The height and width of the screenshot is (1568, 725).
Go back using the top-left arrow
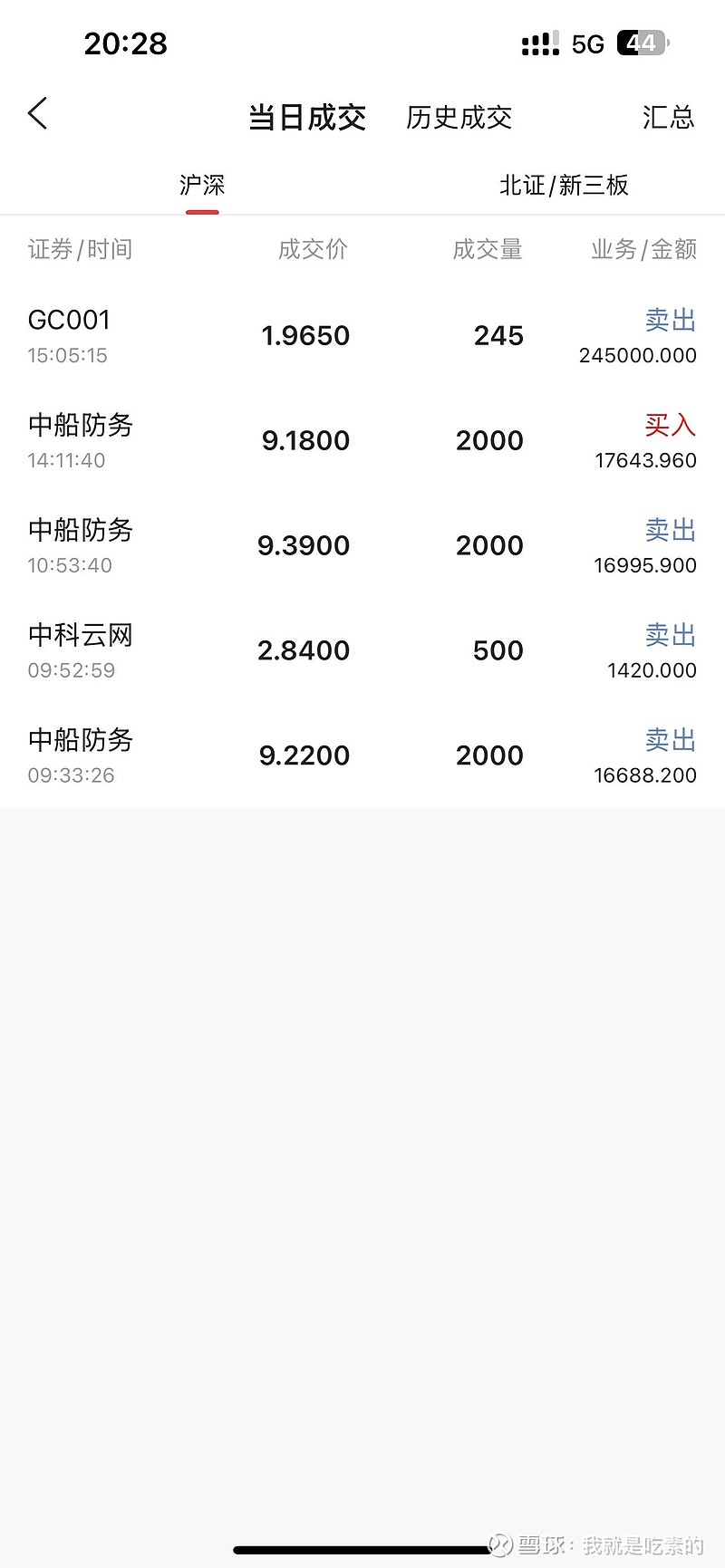point(37,114)
